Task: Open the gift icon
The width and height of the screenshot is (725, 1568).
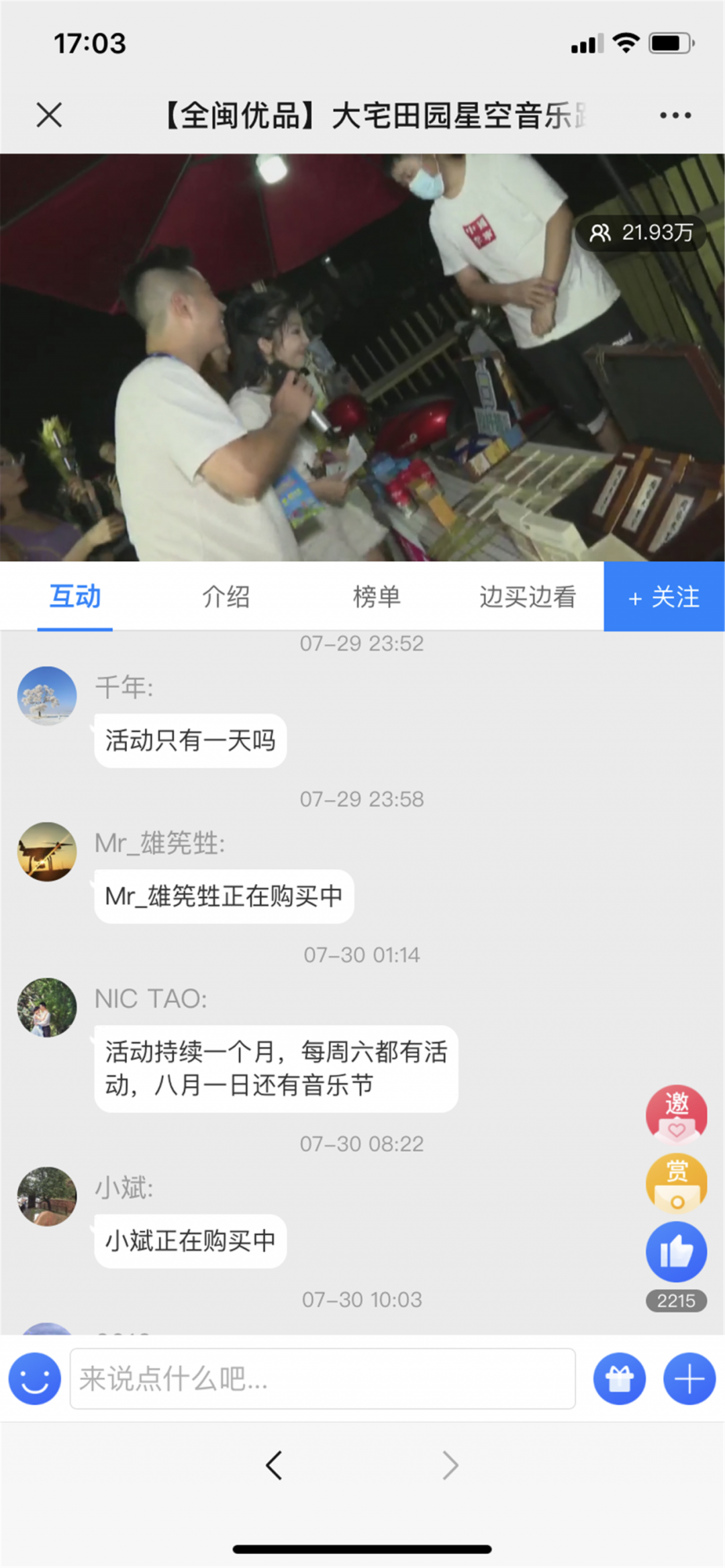Action: click(619, 1378)
